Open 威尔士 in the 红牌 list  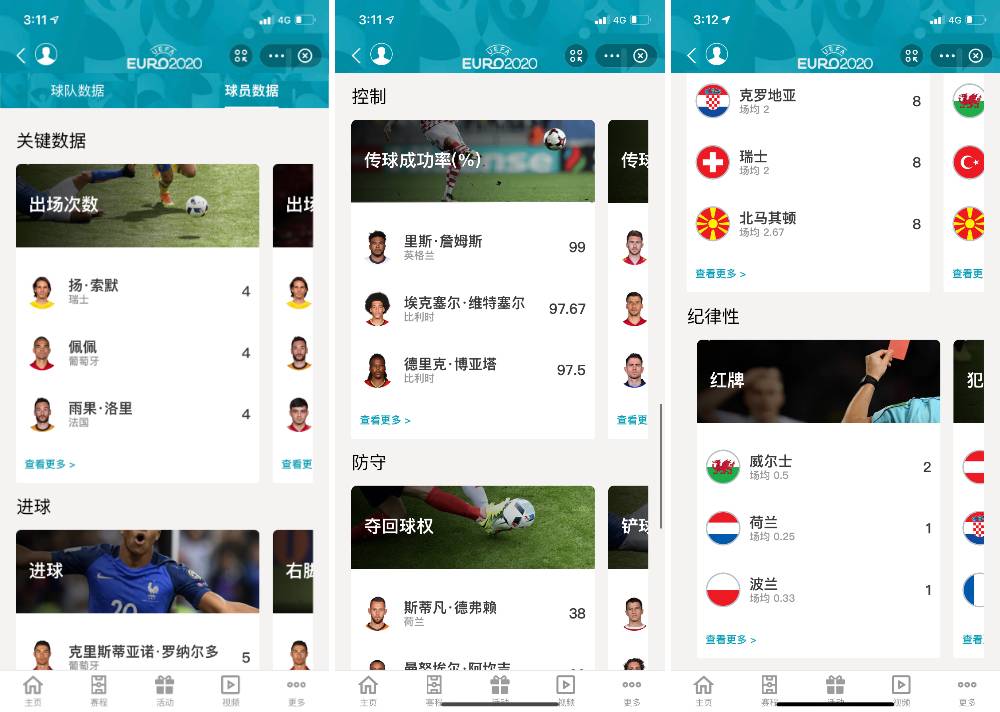tap(818, 467)
